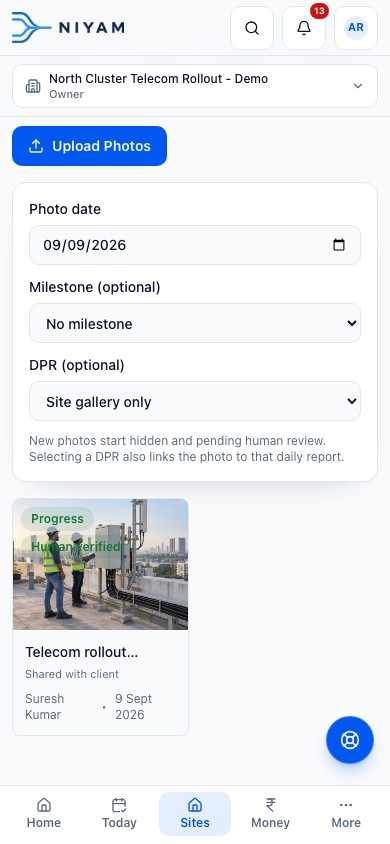Go to the Money tab
Image resolution: width=390 pixels, height=844 pixels.
click(271, 813)
